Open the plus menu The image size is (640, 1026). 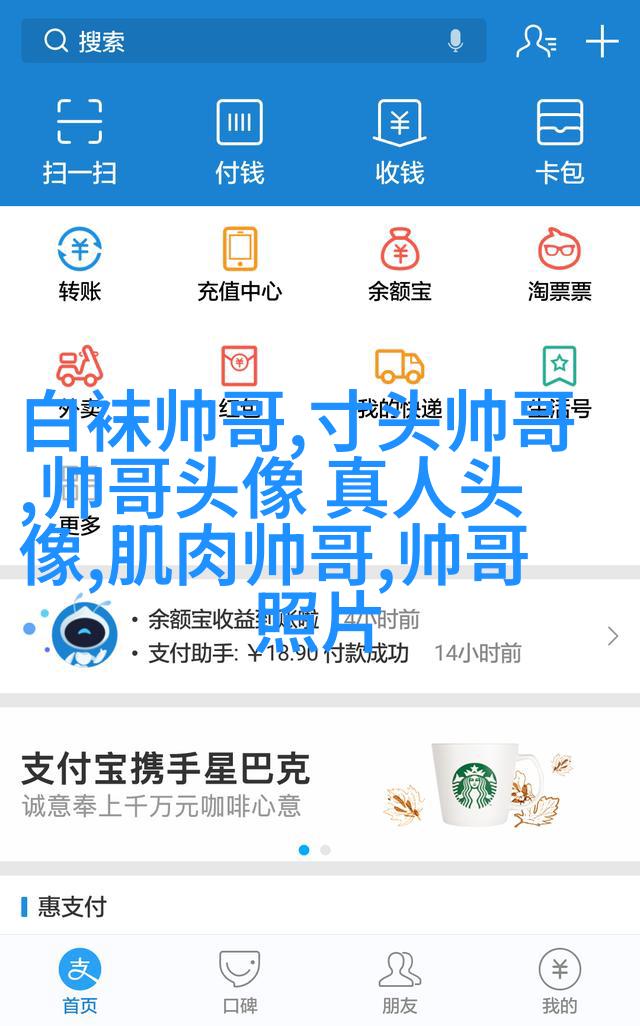(602, 41)
